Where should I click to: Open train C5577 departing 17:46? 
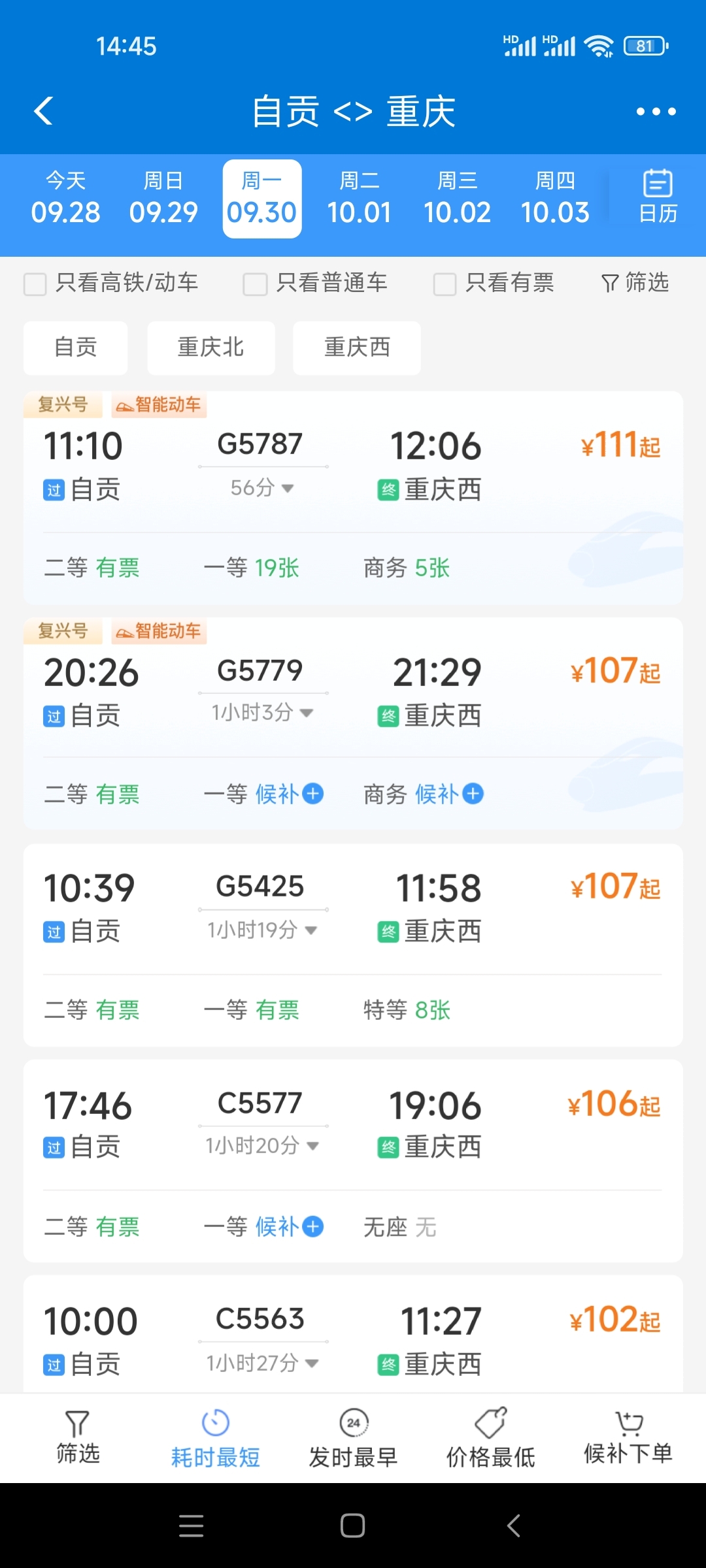pos(353,1161)
